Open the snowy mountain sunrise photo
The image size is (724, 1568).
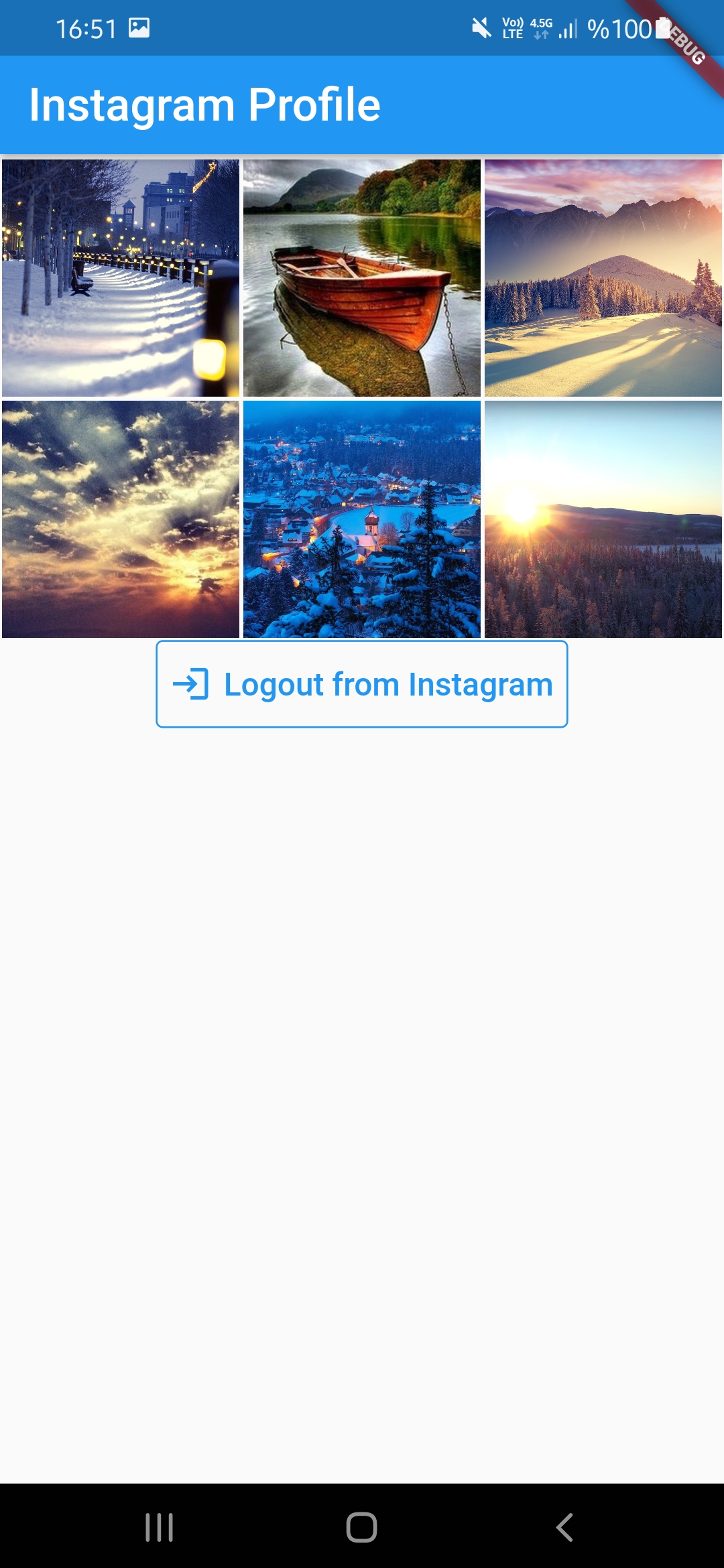pos(603,278)
